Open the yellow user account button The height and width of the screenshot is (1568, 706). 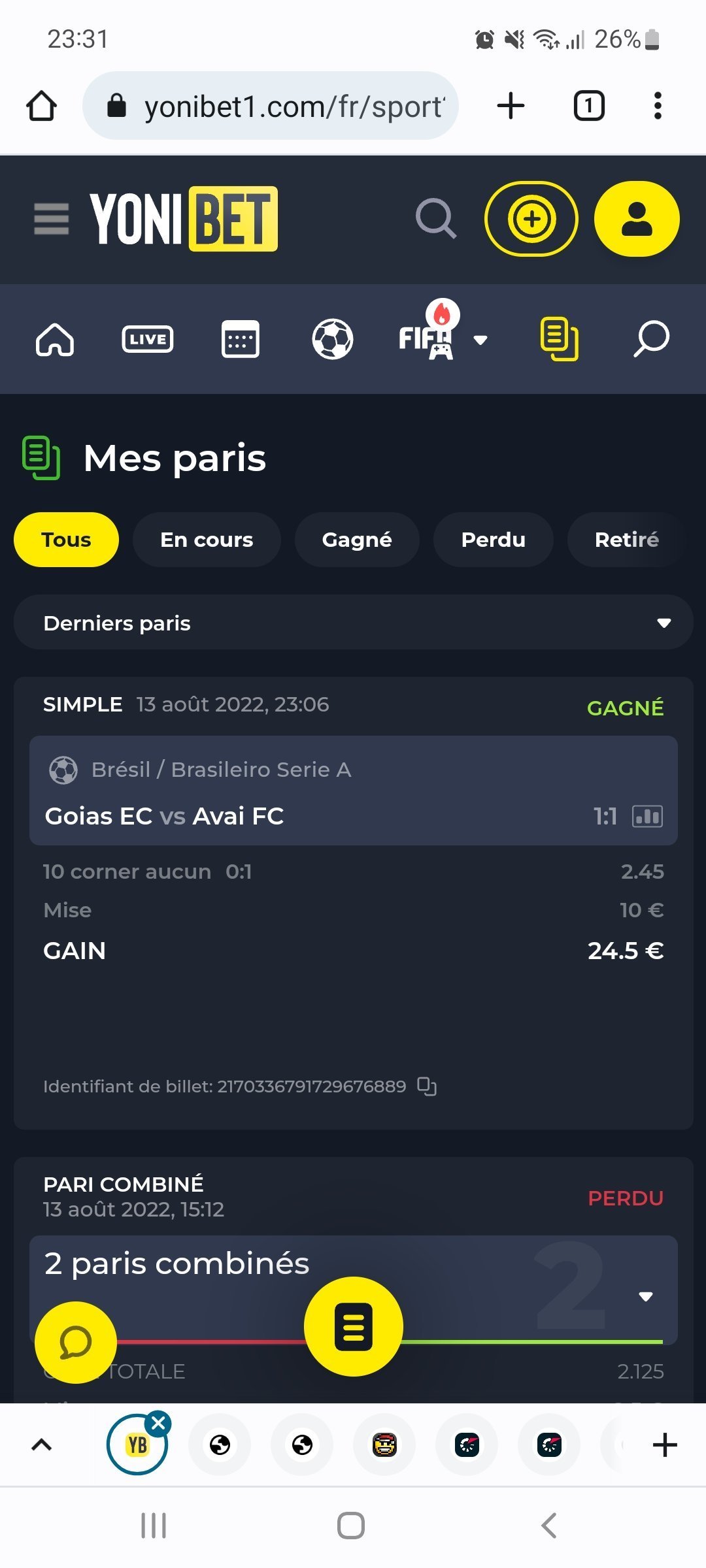pos(637,219)
